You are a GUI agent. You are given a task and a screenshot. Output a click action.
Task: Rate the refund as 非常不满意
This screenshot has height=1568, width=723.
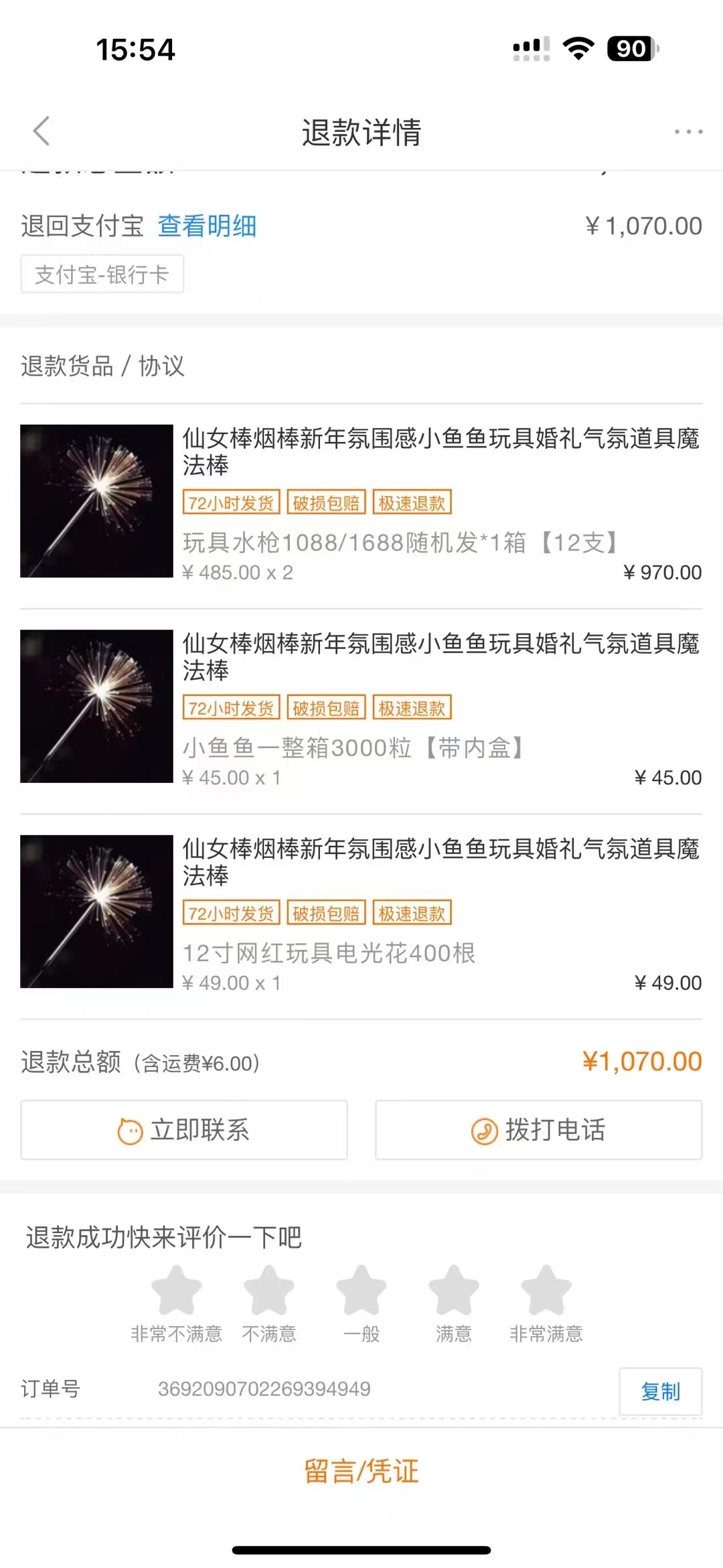point(177,1291)
